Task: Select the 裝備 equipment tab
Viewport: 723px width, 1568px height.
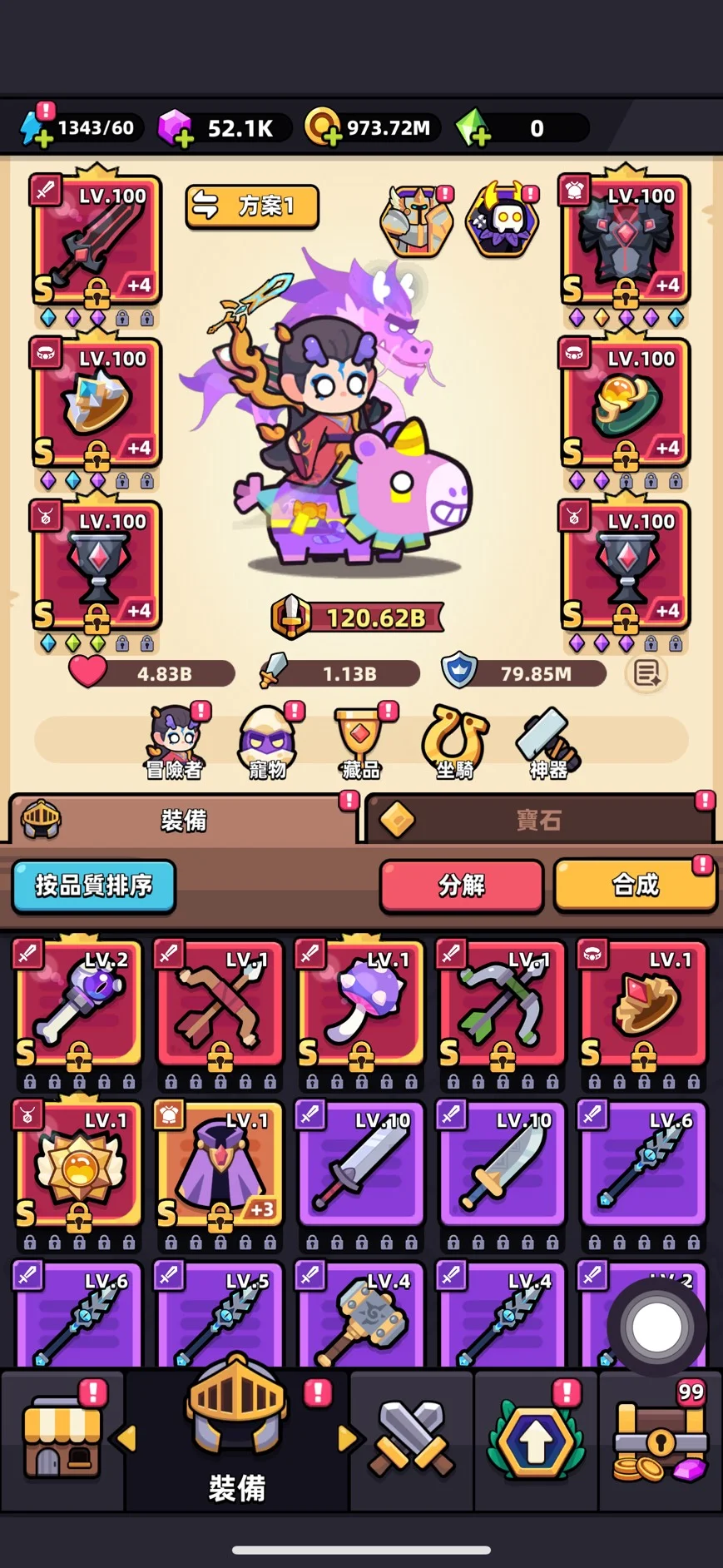Action: (x=183, y=821)
